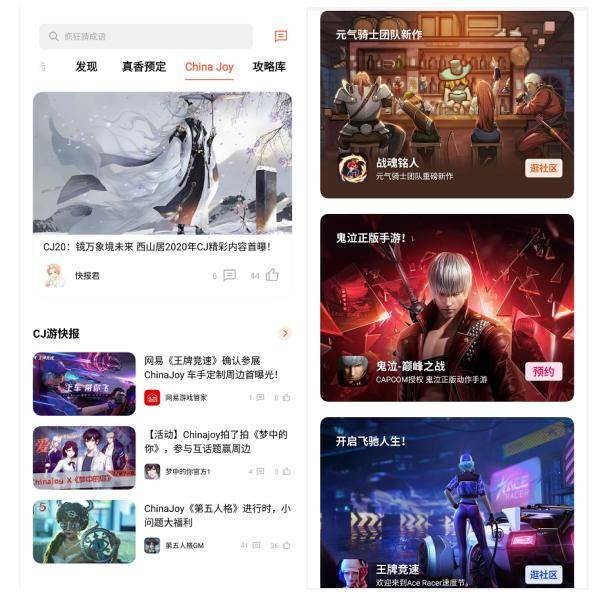
Task: Open the 鬼泣正版手游 game card
Action: click(447, 308)
